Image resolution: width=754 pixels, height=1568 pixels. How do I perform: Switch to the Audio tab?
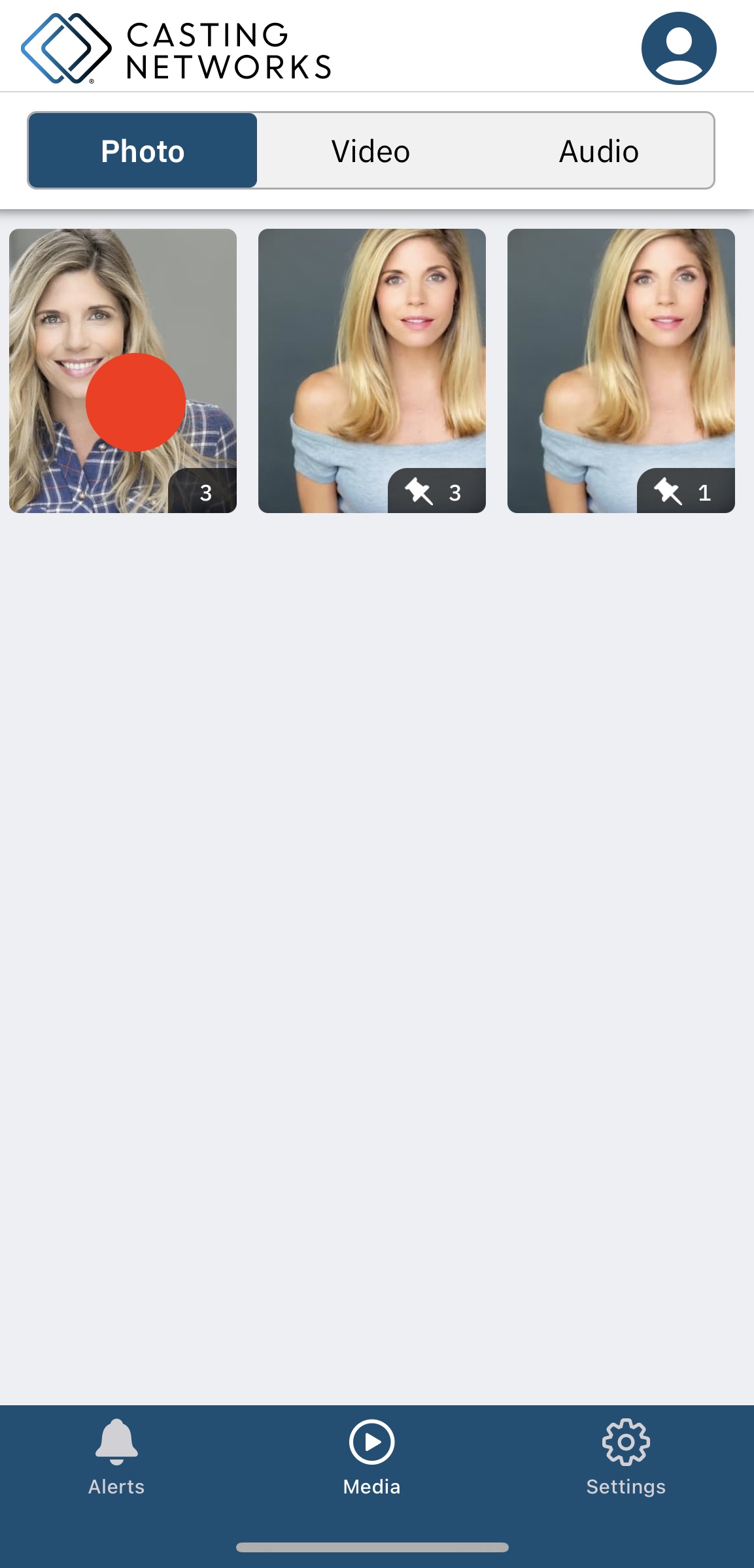point(598,151)
